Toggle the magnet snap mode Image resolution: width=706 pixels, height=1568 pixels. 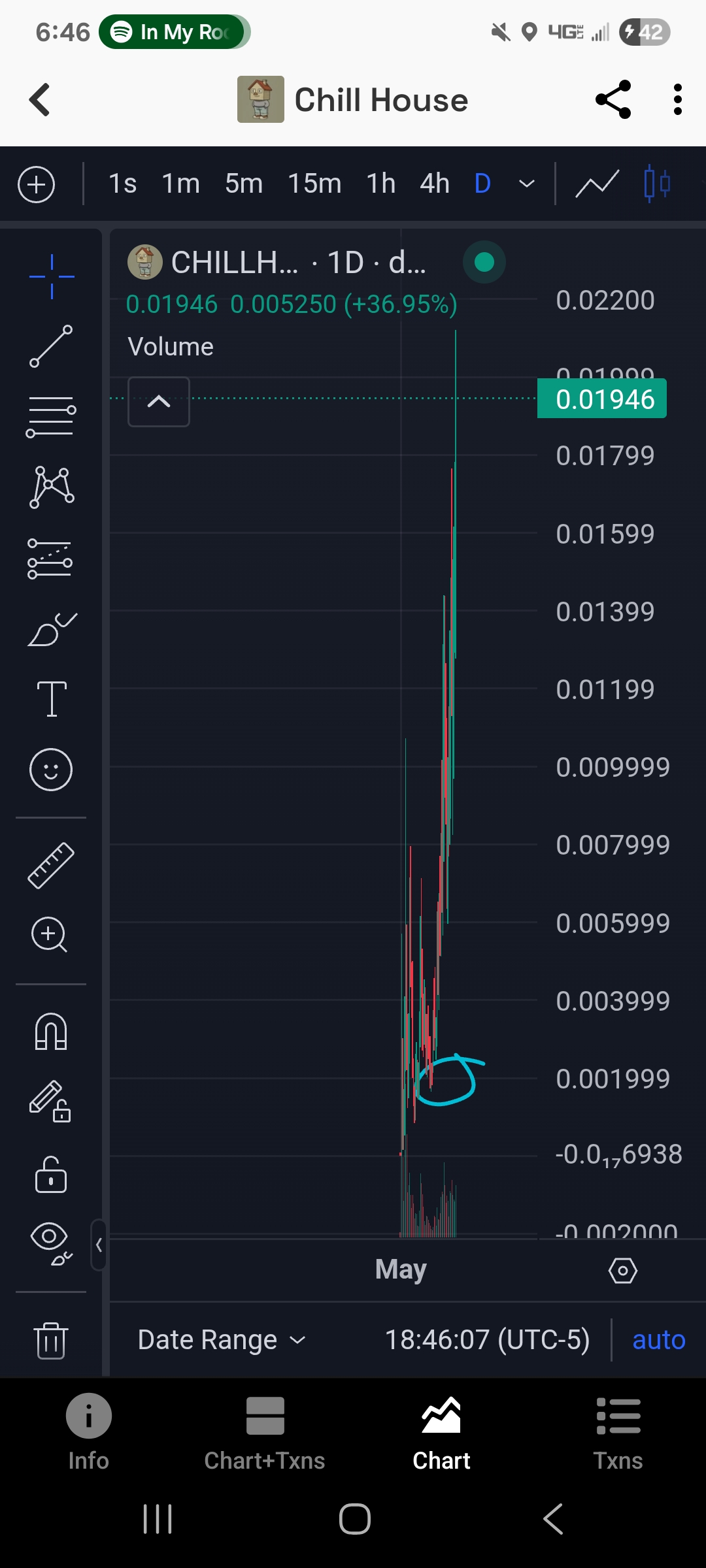[51, 1032]
